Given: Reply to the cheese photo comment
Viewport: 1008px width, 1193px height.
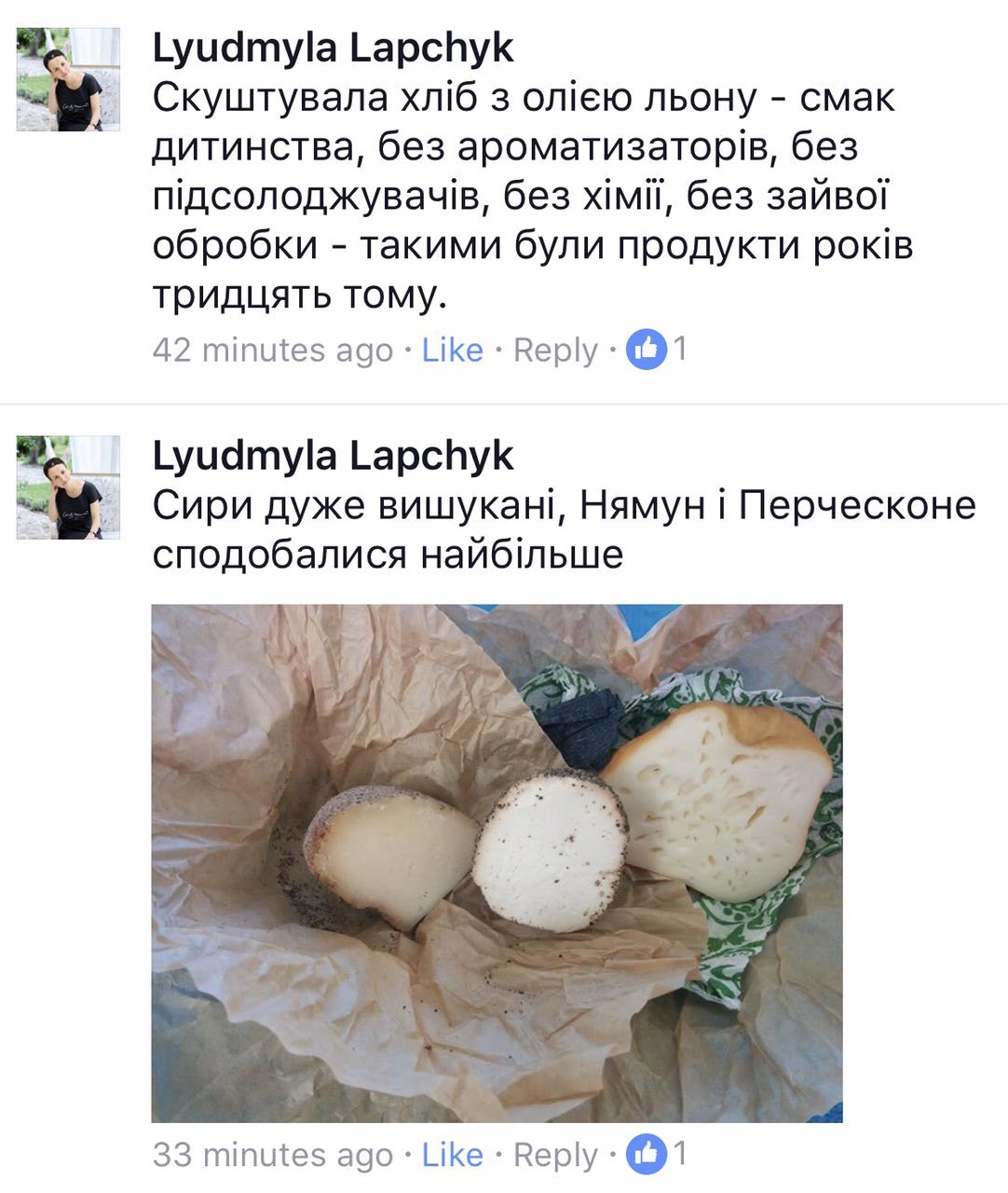Looking at the screenshot, I should pyautogui.click(x=555, y=1155).
